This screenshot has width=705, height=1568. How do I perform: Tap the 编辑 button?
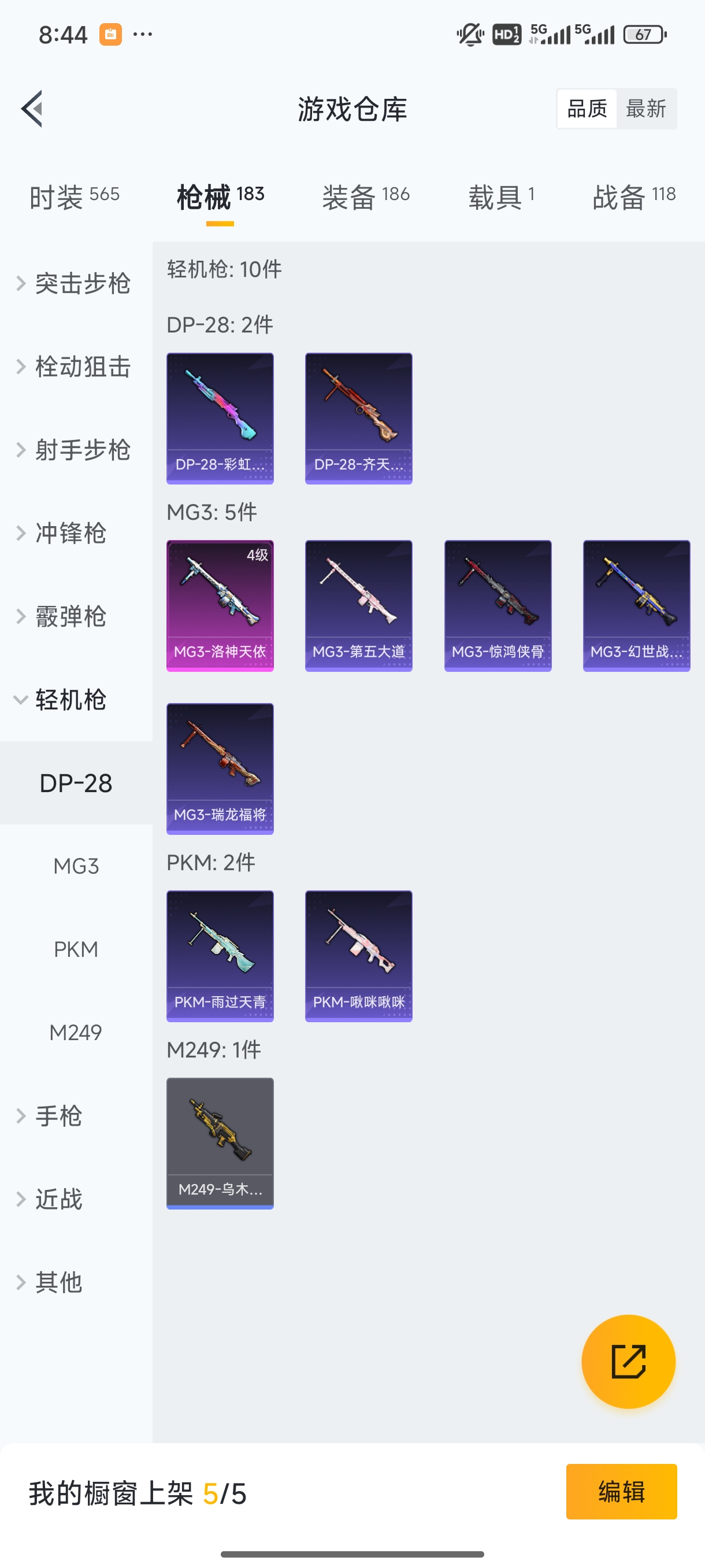[622, 1492]
